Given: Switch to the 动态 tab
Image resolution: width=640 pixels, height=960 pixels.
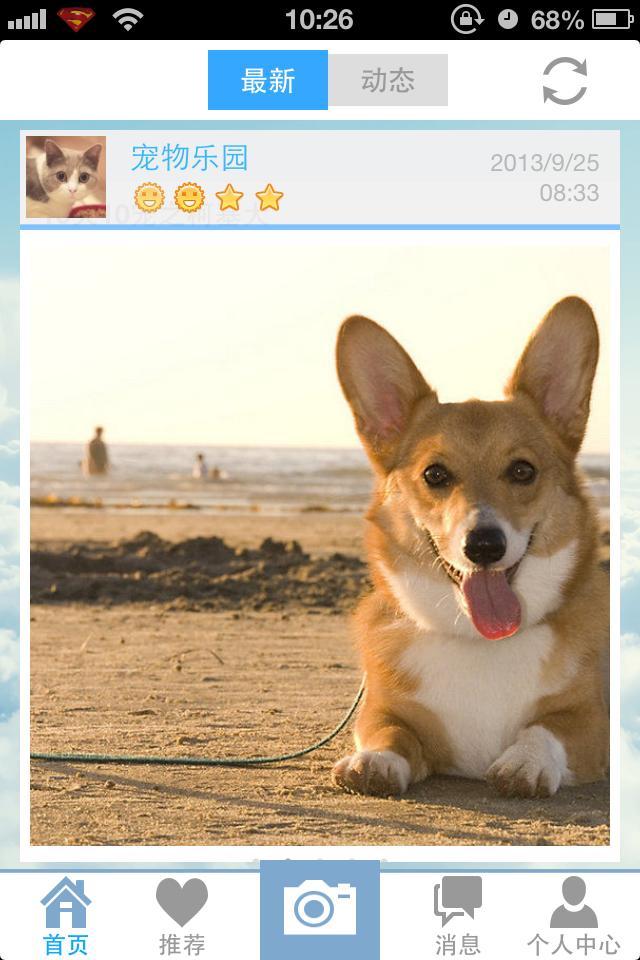Looking at the screenshot, I should pos(388,80).
